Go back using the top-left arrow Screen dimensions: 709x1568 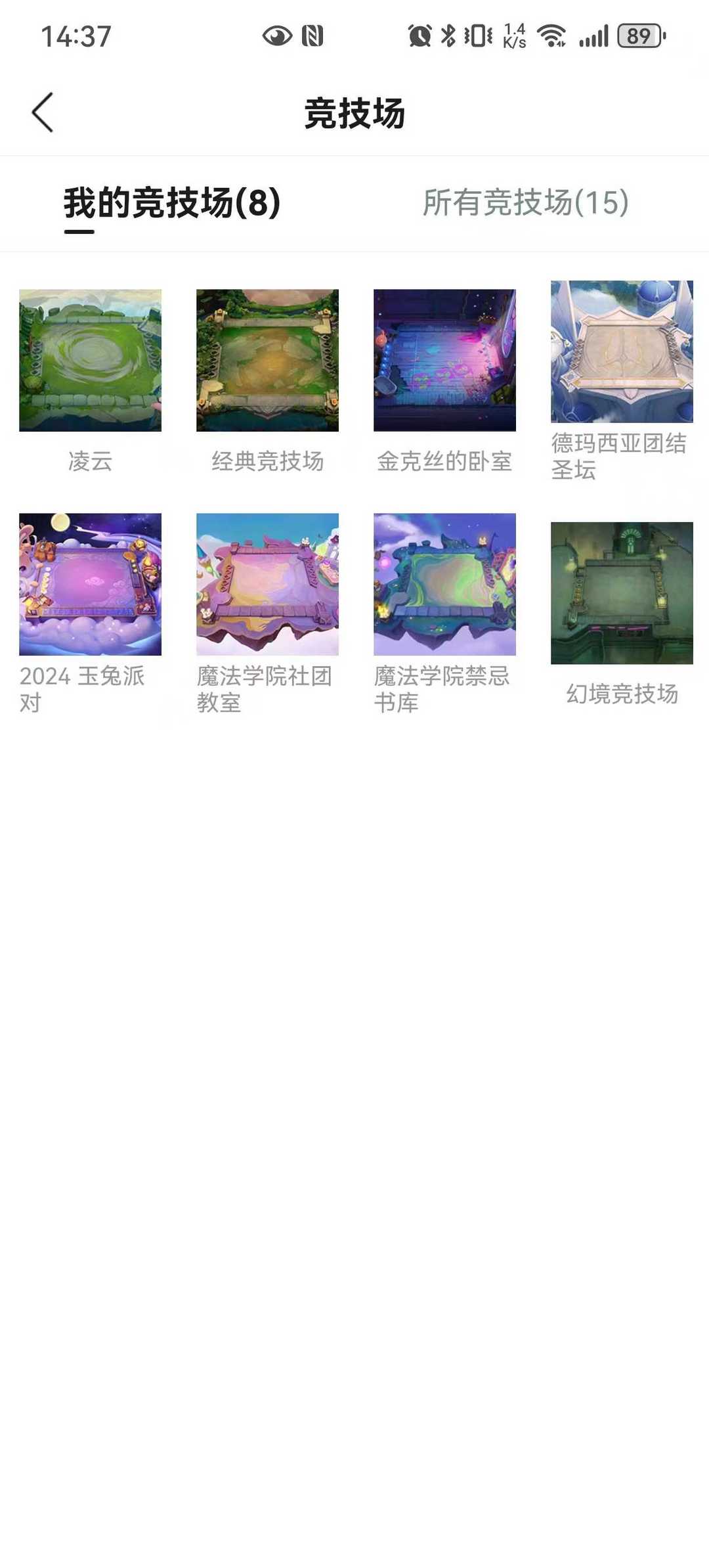[x=43, y=112]
